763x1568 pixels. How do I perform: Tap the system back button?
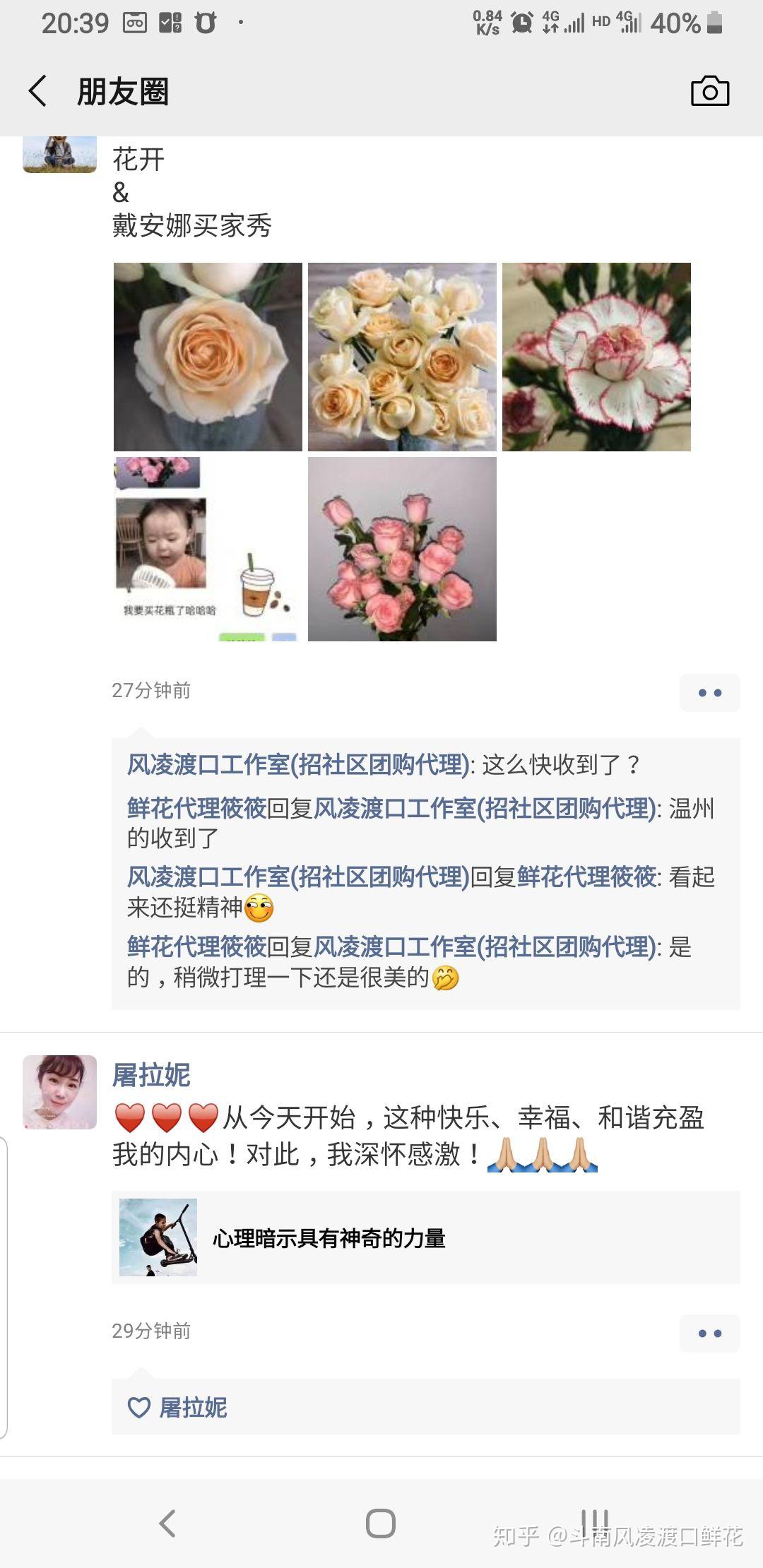(167, 1523)
